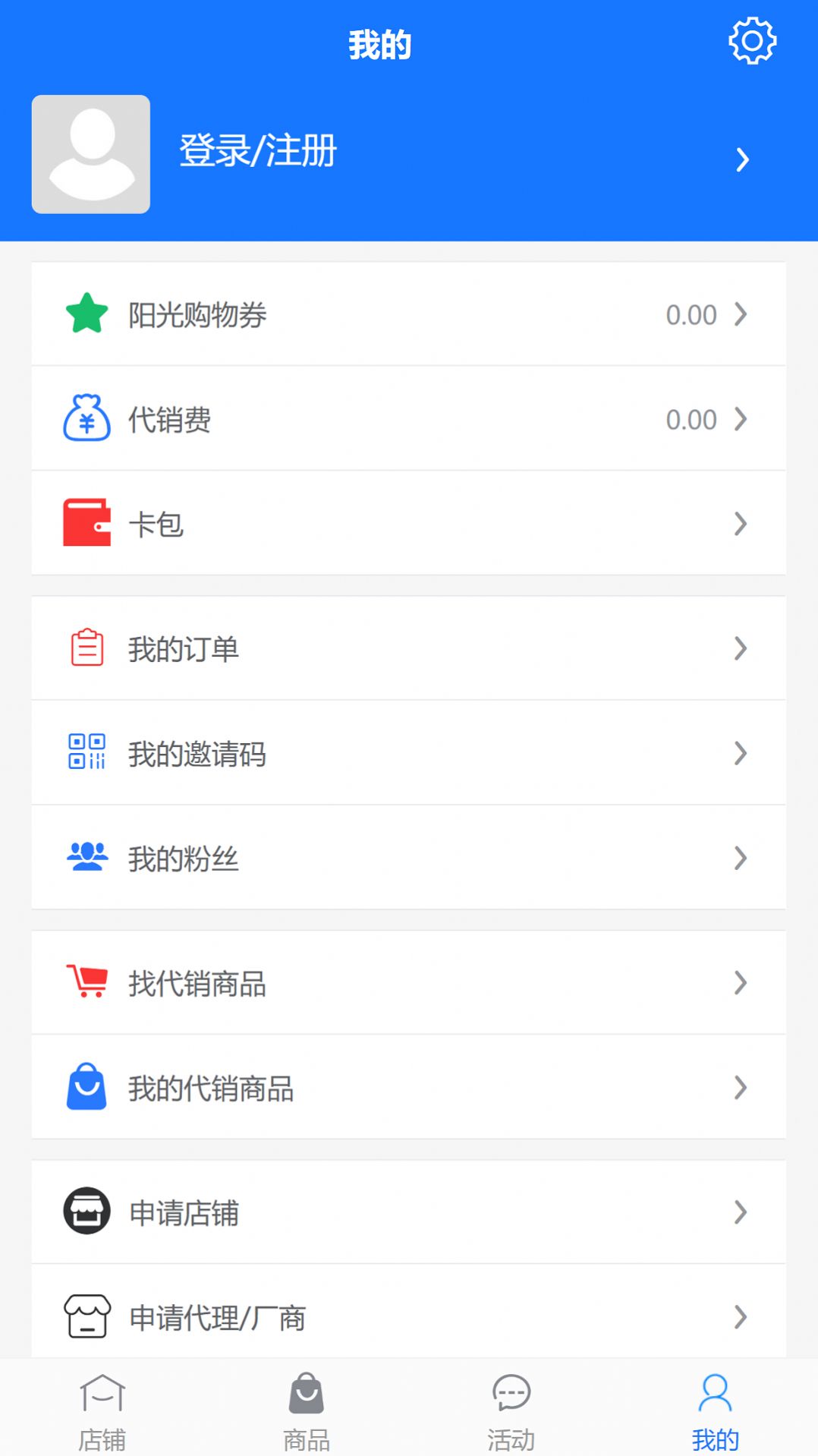The image size is (818, 1456).
Task: Open the QR code 我的邀请码 icon
Action: (86, 753)
